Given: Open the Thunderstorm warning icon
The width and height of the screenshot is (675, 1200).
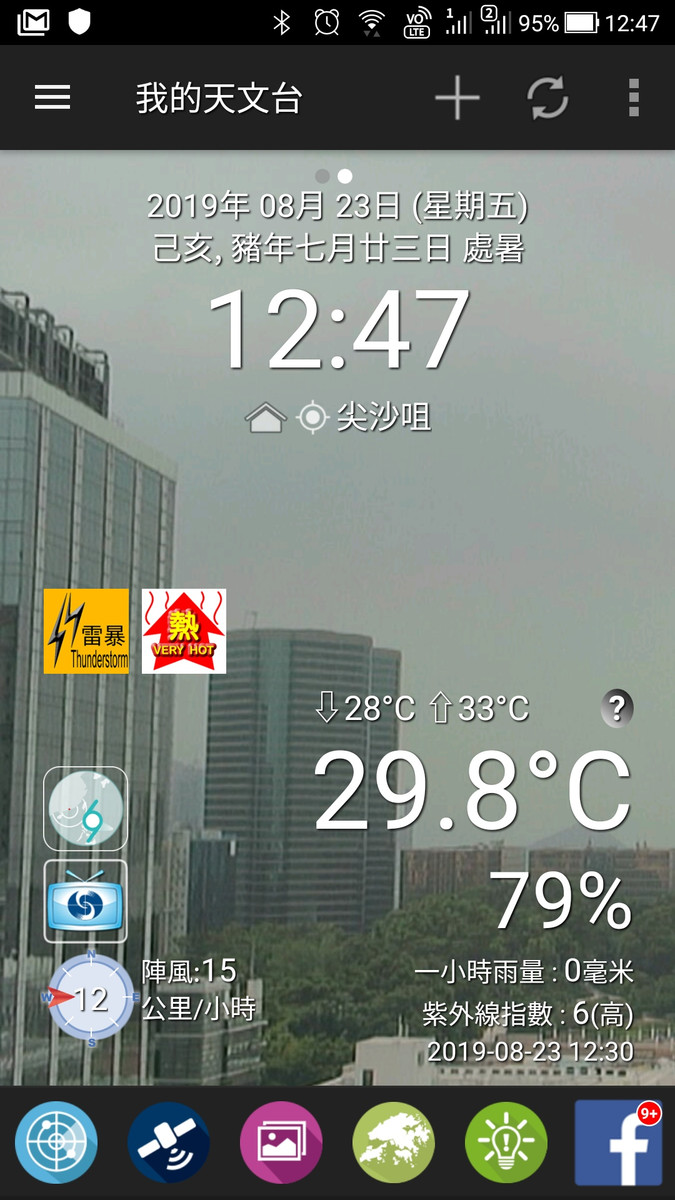Looking at the screenshot, I should 86,631.
